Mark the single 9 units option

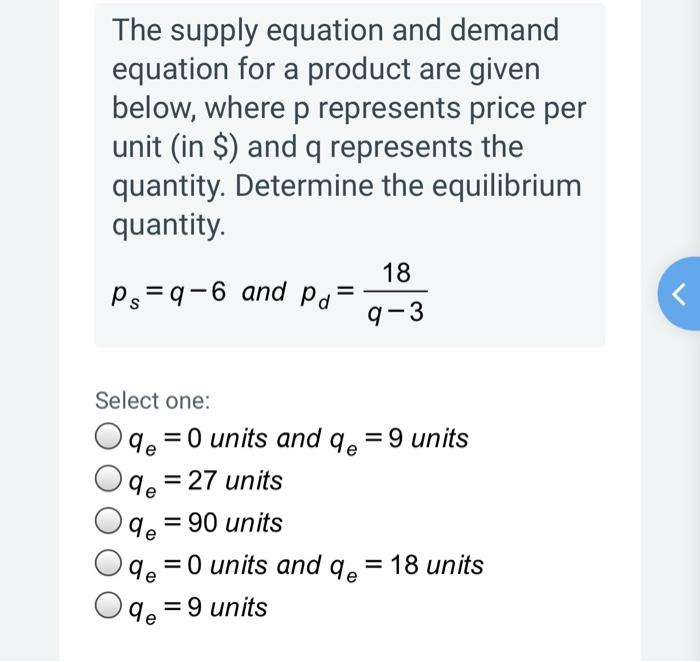tap(108, 607)
